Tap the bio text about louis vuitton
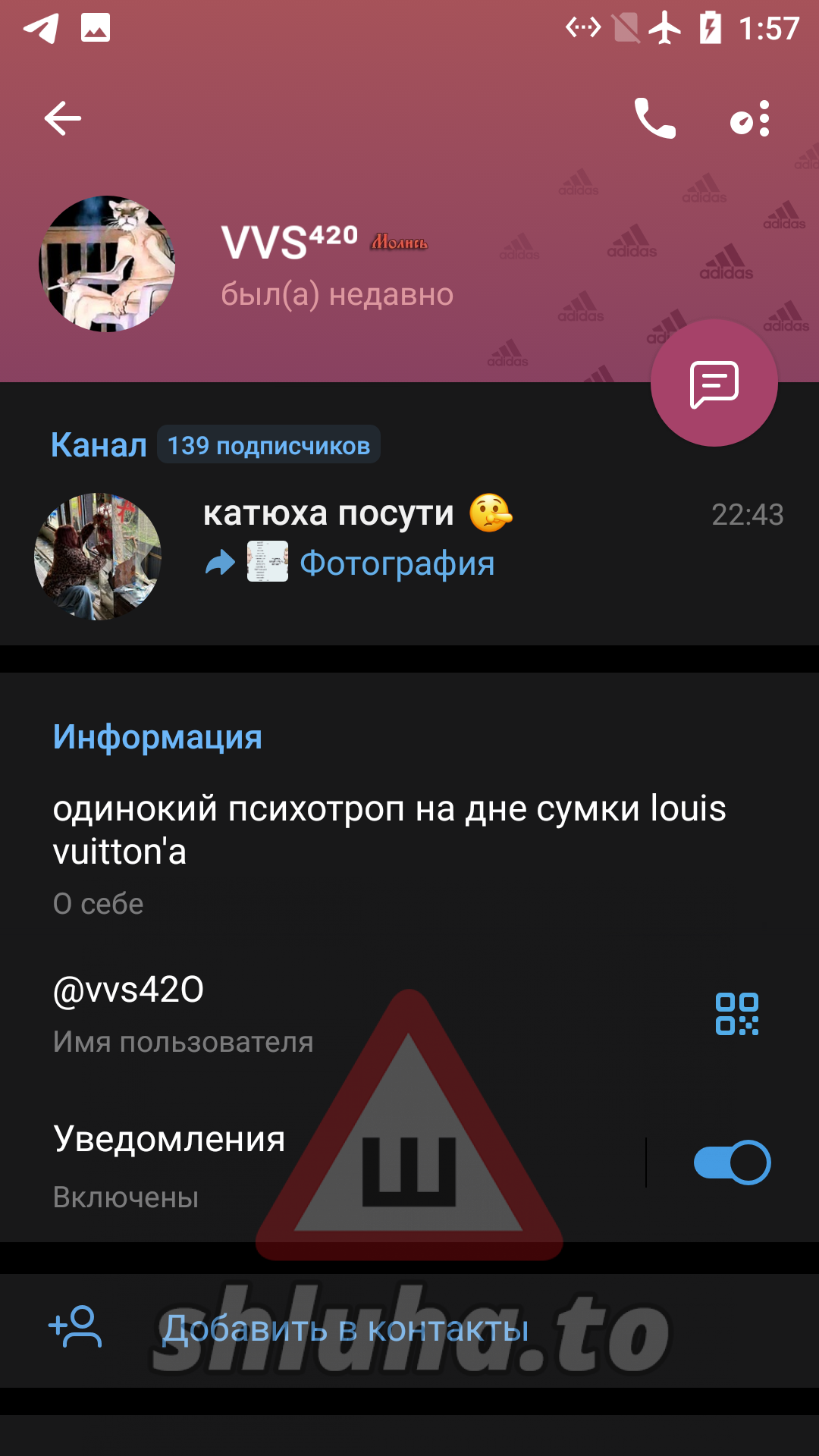Viewport: 819px width, 1456px height. click(x=389, y=830)
